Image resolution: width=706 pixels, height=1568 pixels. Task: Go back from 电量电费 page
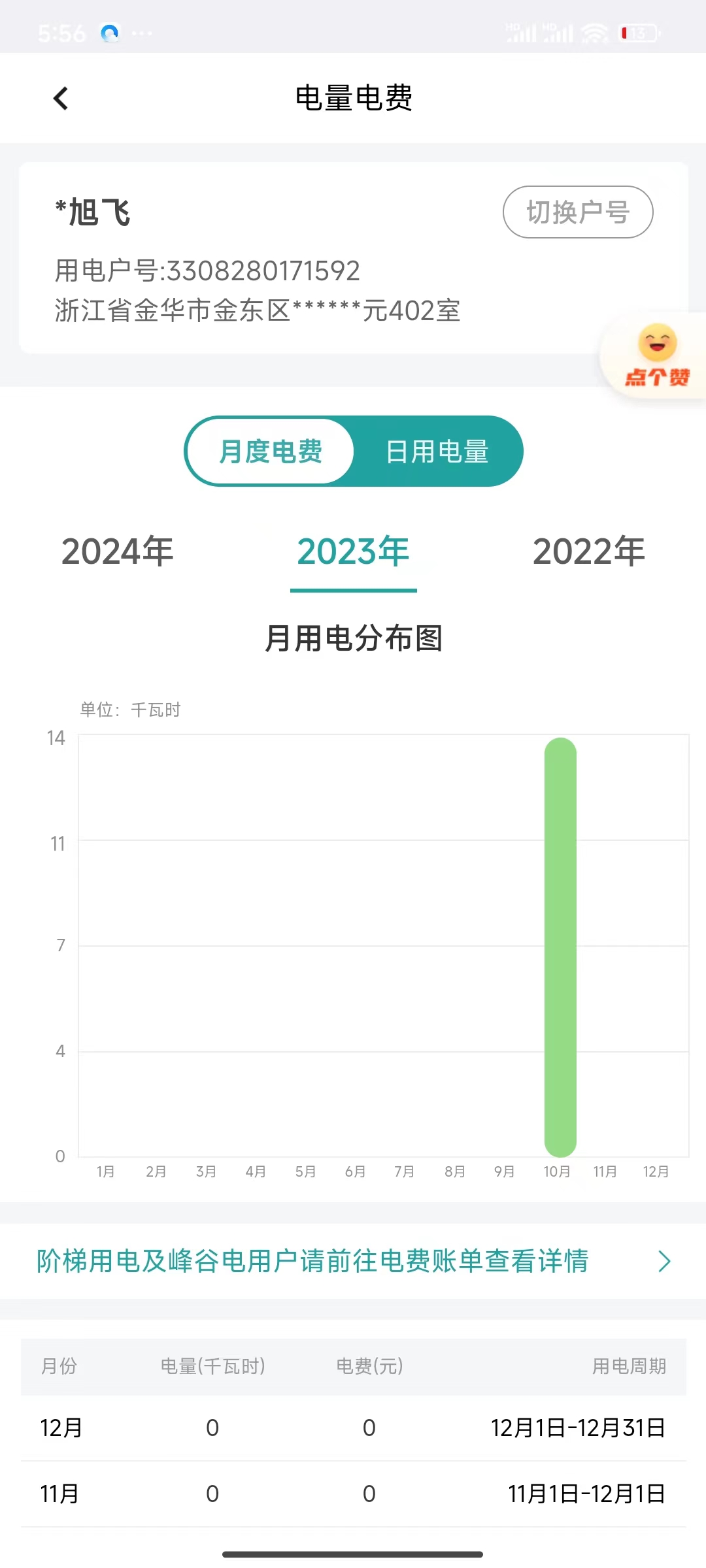(61, 99)
